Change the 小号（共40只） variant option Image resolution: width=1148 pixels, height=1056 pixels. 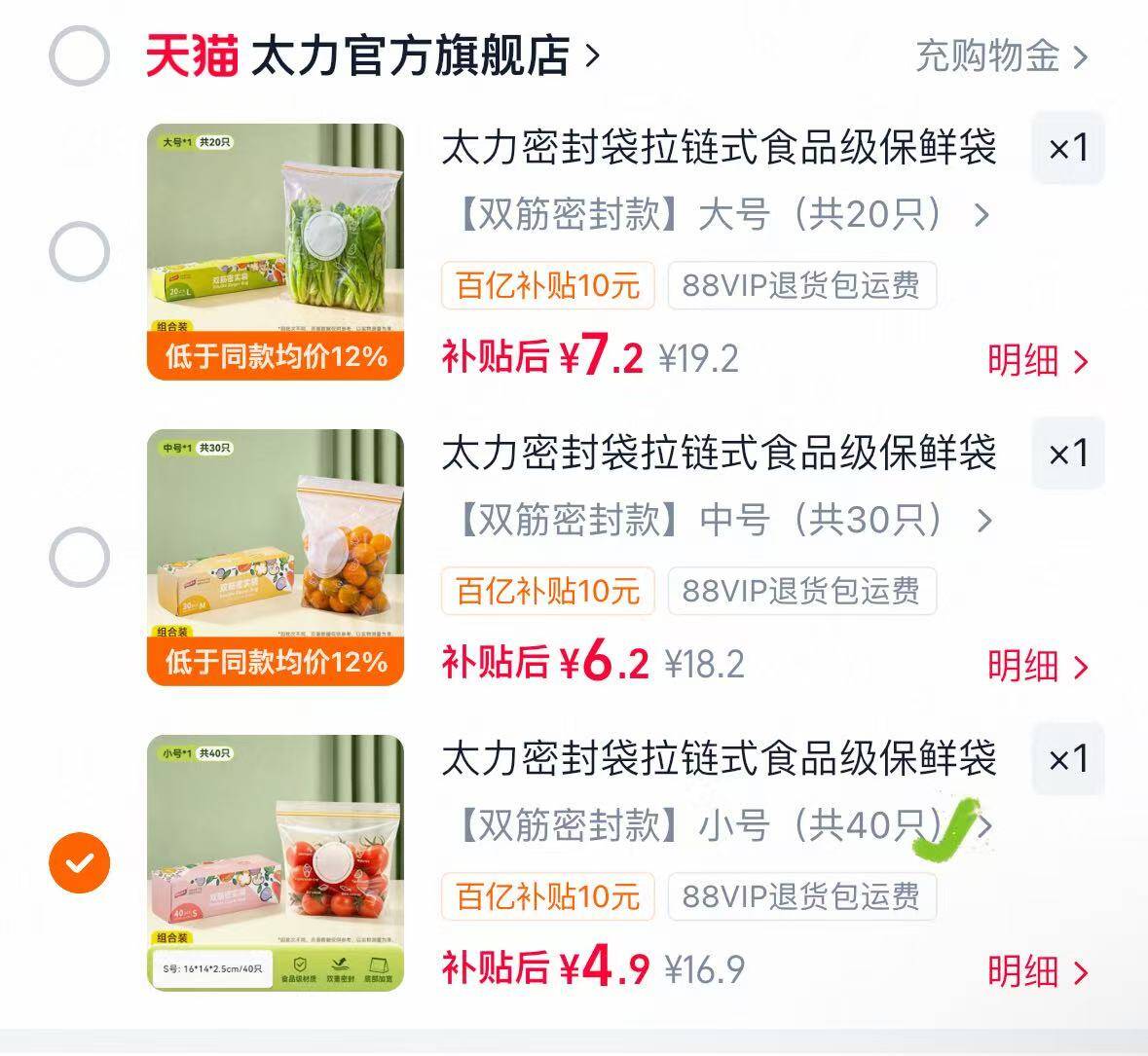tap(724, 825)
